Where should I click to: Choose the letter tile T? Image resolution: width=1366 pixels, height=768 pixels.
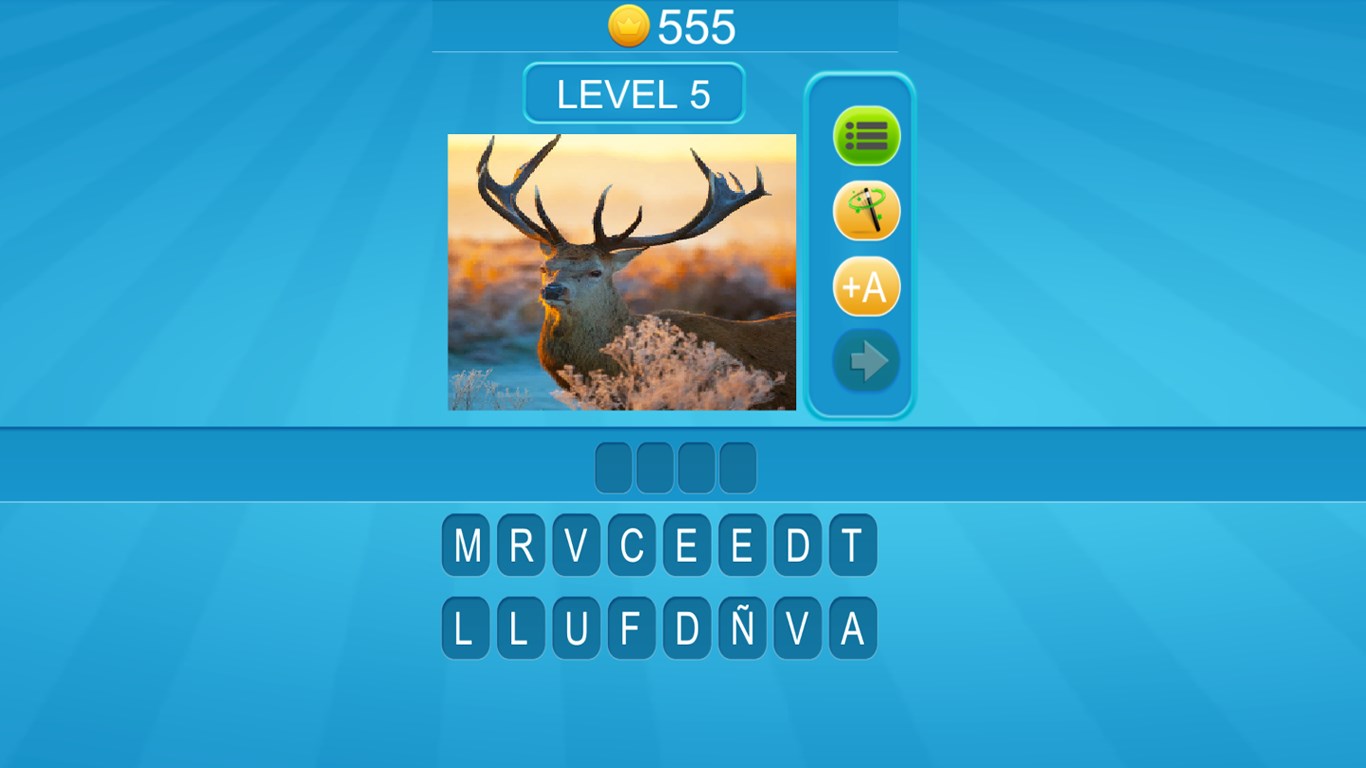tap(853, 545)
